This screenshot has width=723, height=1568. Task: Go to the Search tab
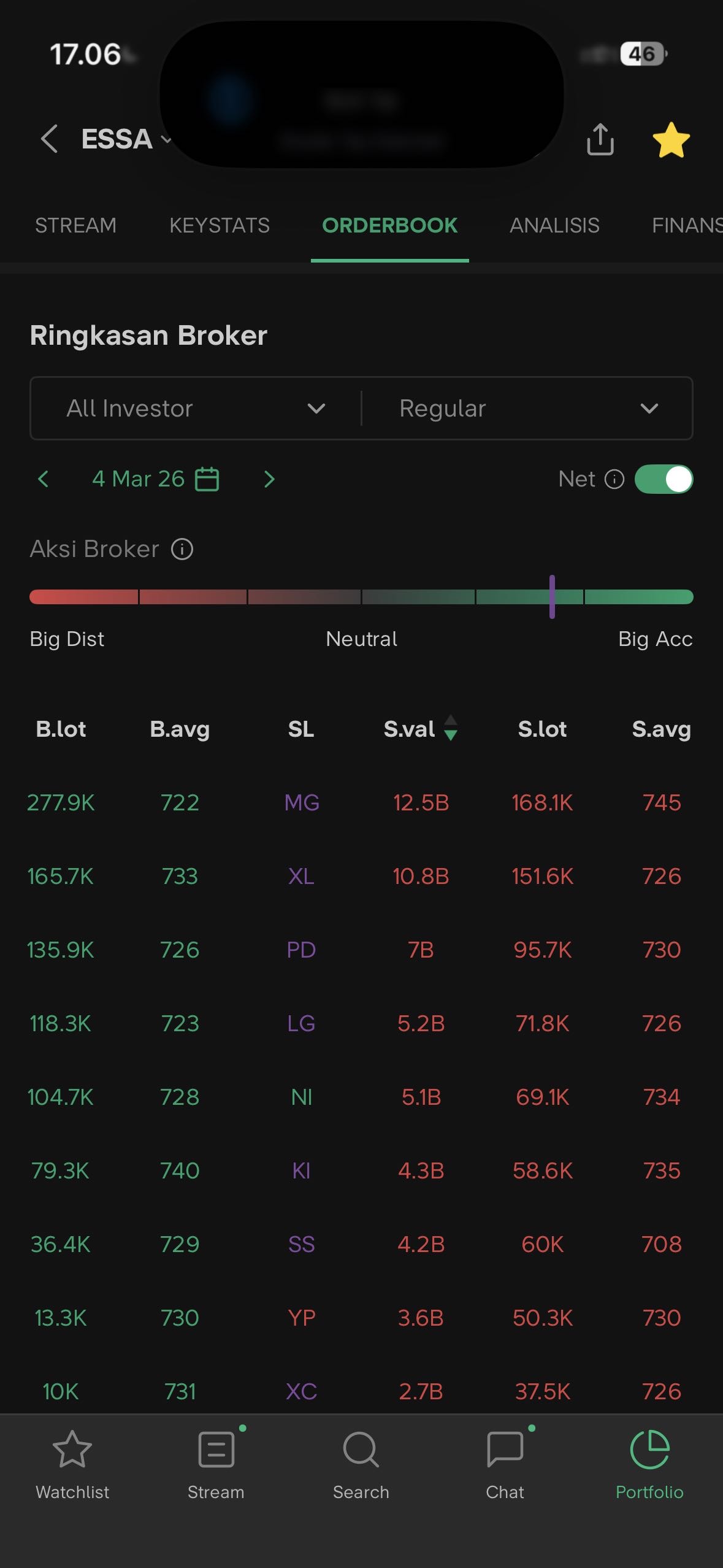coord(361,1463)
